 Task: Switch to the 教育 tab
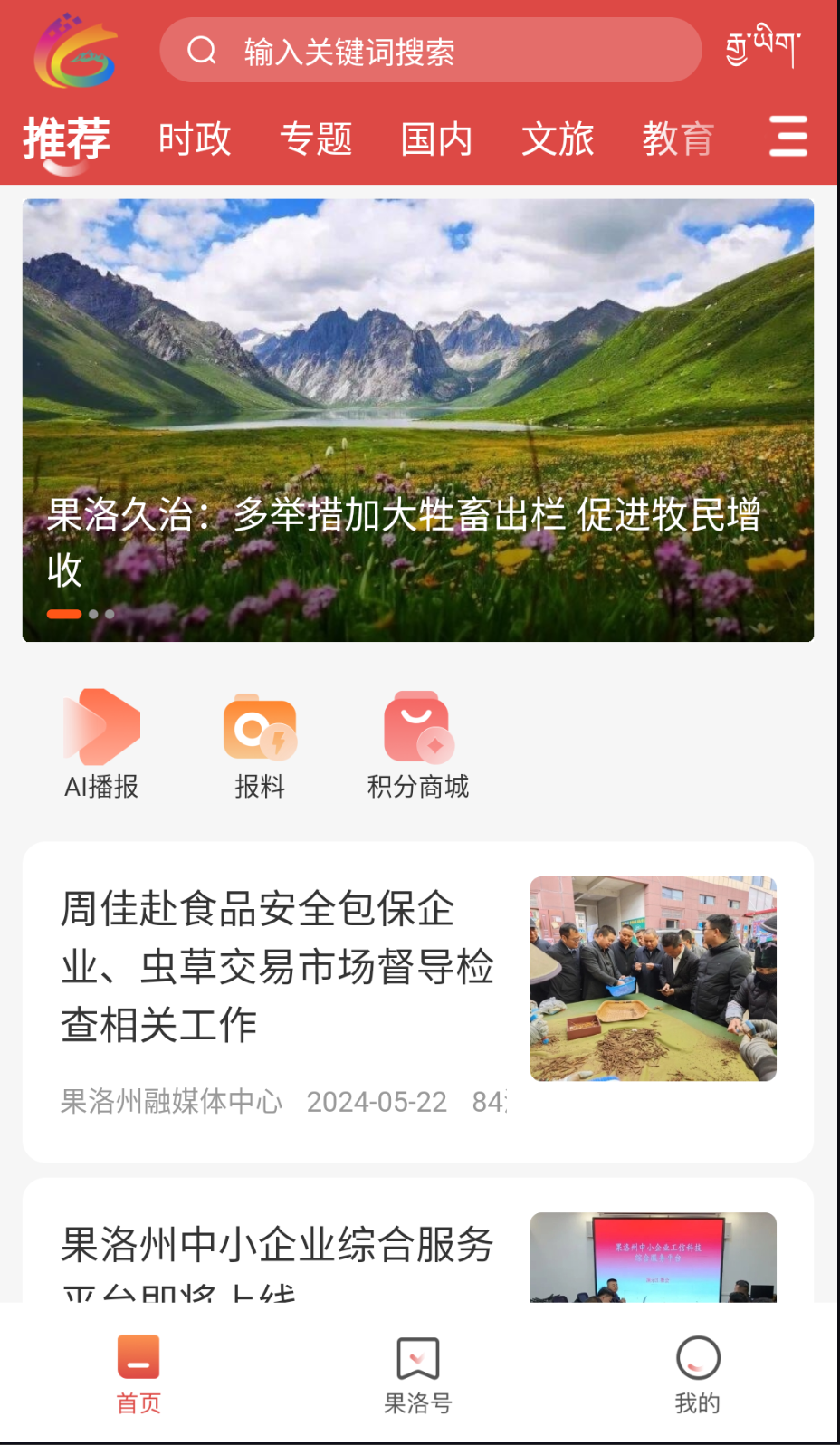tap(678, 139)
